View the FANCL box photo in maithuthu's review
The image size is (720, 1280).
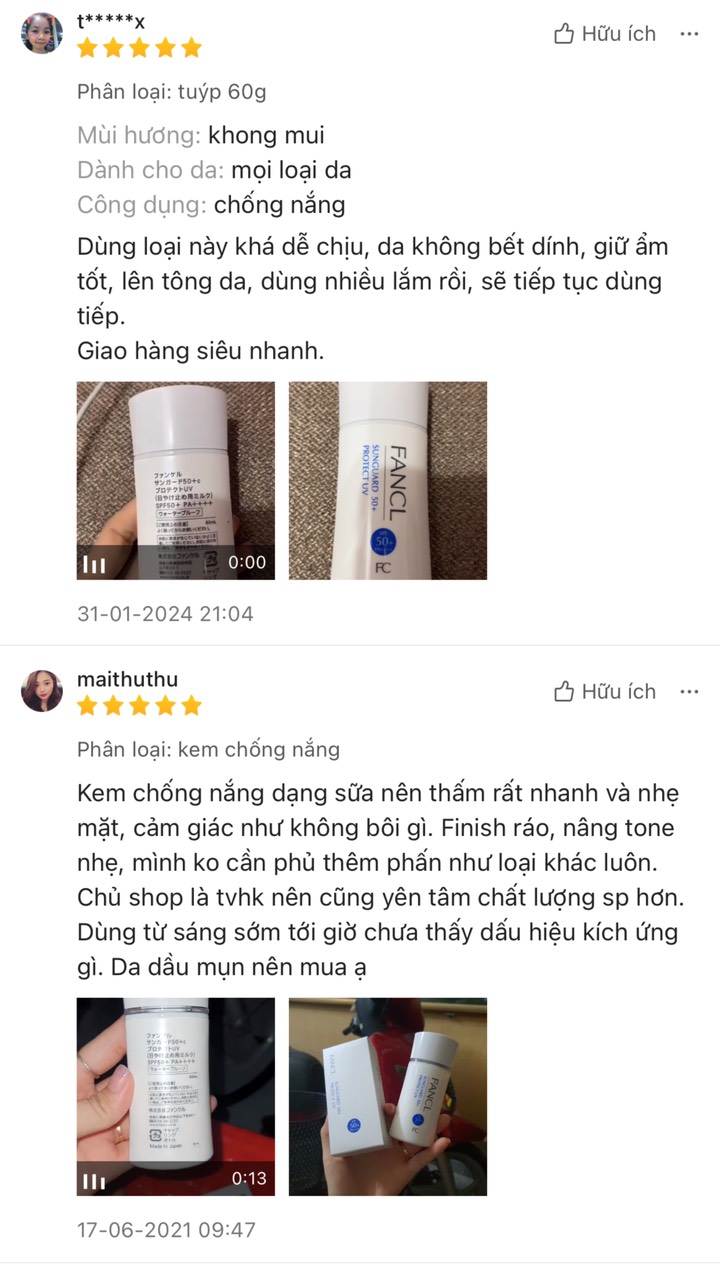[388, 1096]
